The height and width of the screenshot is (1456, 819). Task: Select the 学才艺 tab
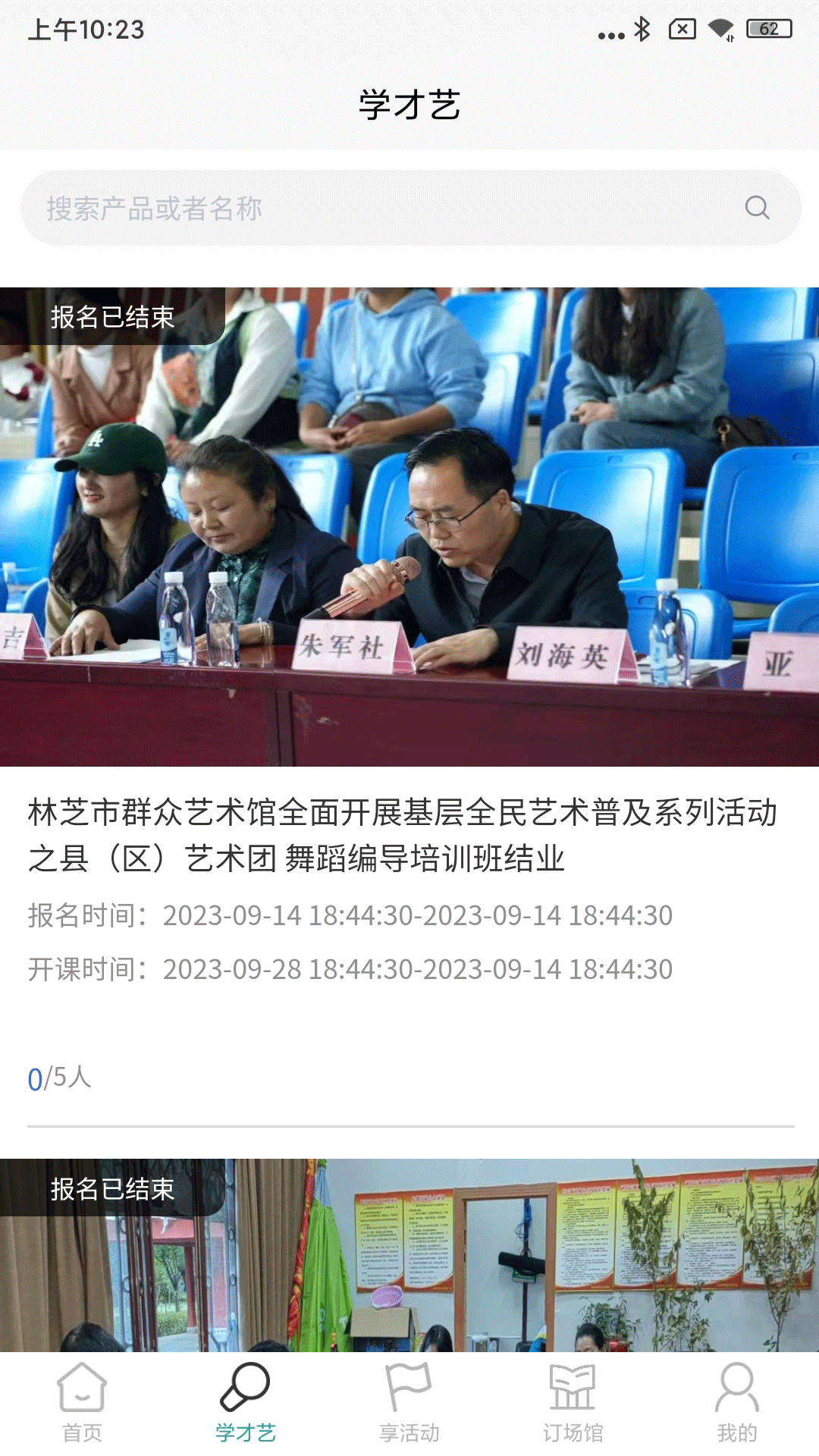(x=245, y=1403)
